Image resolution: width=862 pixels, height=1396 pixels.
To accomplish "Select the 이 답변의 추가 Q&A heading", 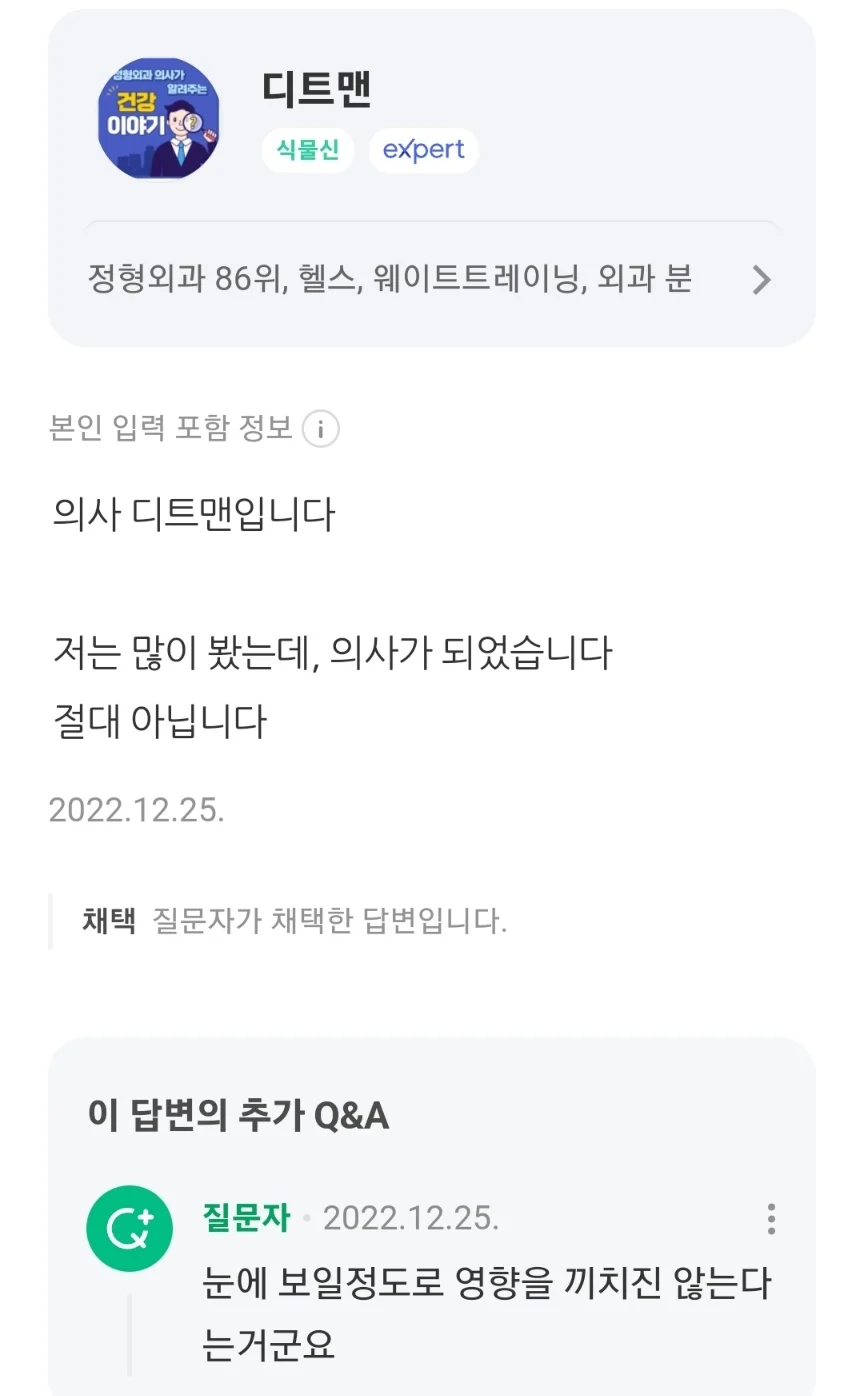I will point(238,1119).
